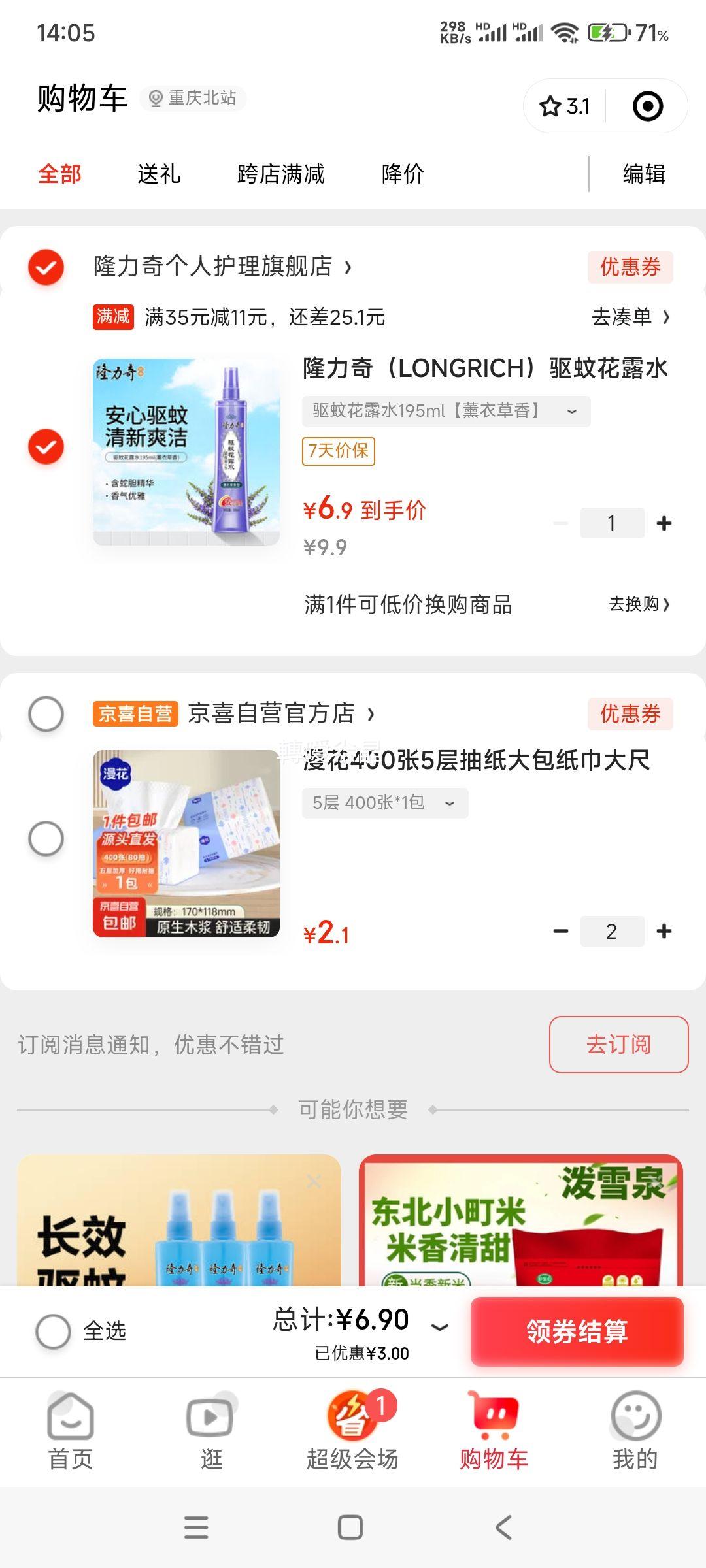Open the 超级会场 tab
Screen dimensions: 706x1568
(x=352, y=1431)
